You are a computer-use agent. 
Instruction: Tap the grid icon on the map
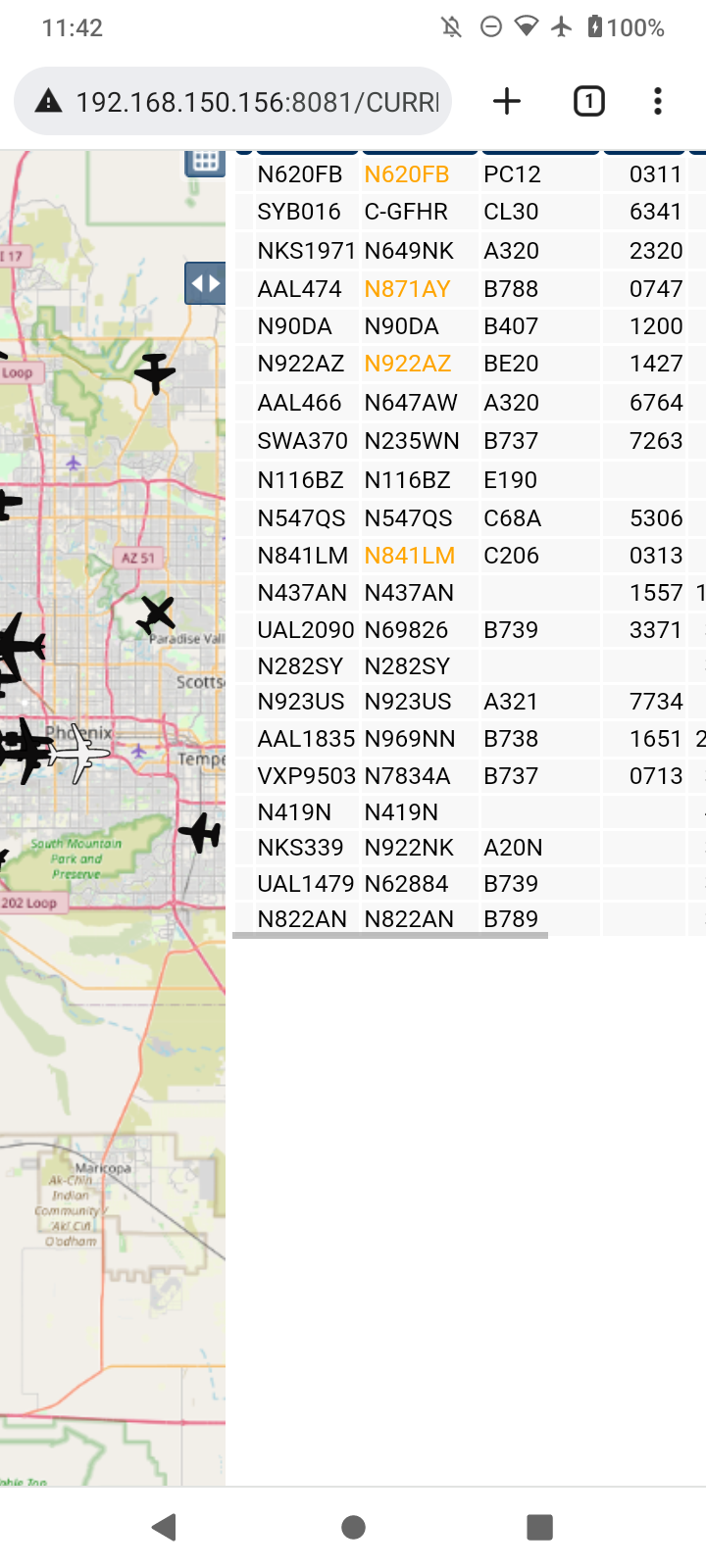(205, 163)
